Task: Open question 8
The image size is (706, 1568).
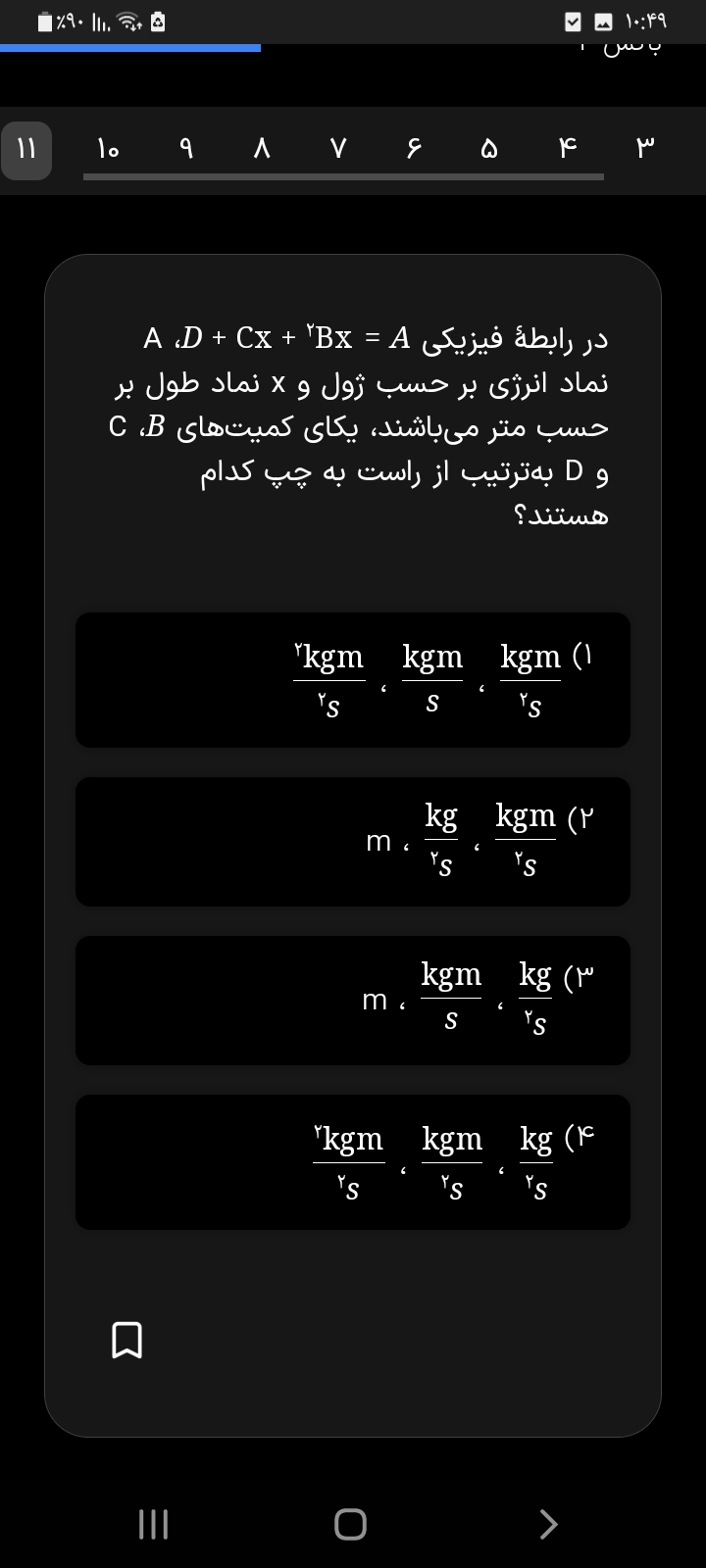Action: click(261, 149)
